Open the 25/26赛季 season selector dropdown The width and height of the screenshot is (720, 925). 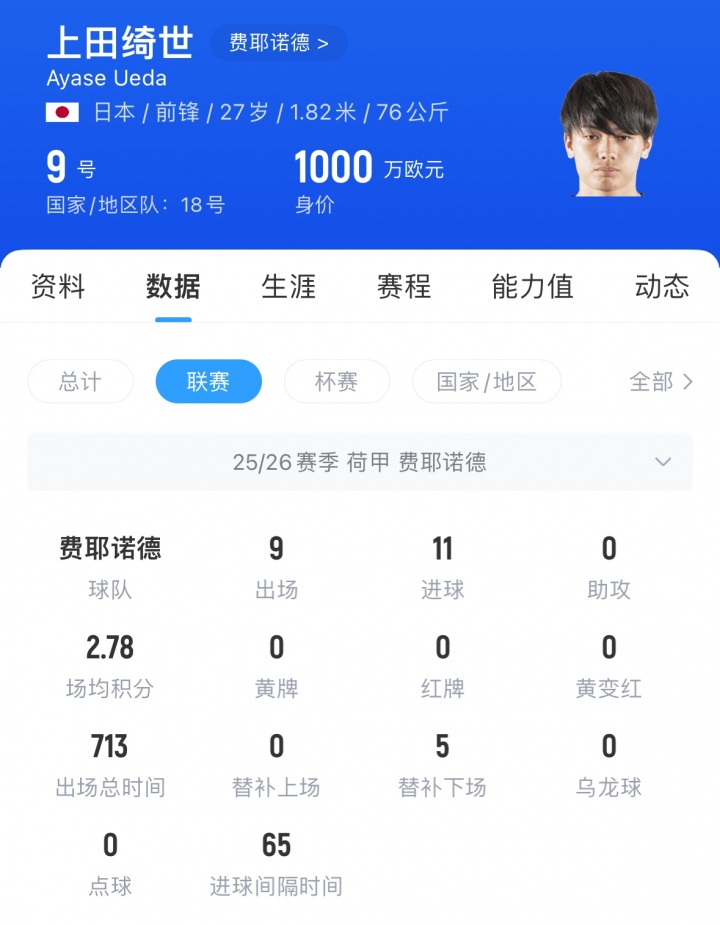click(360, 461)
